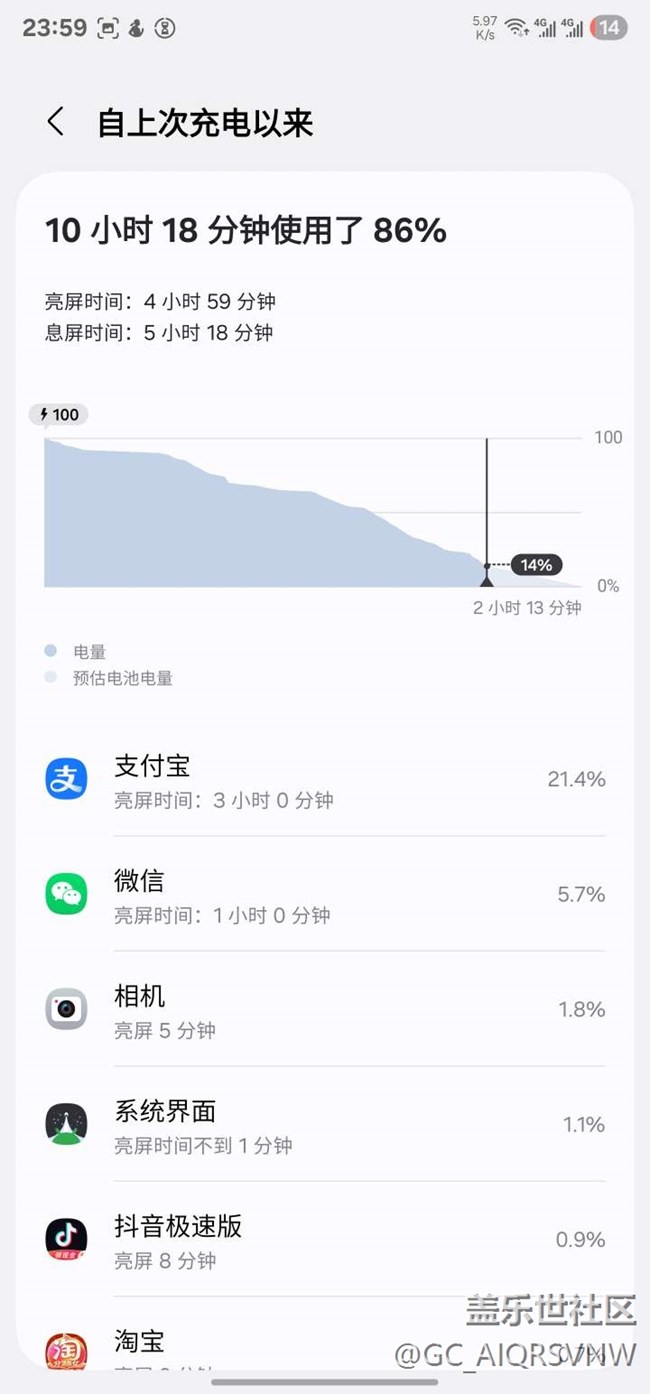
Task: Go back from 自上次充电以来 screen
Action: 56,123
